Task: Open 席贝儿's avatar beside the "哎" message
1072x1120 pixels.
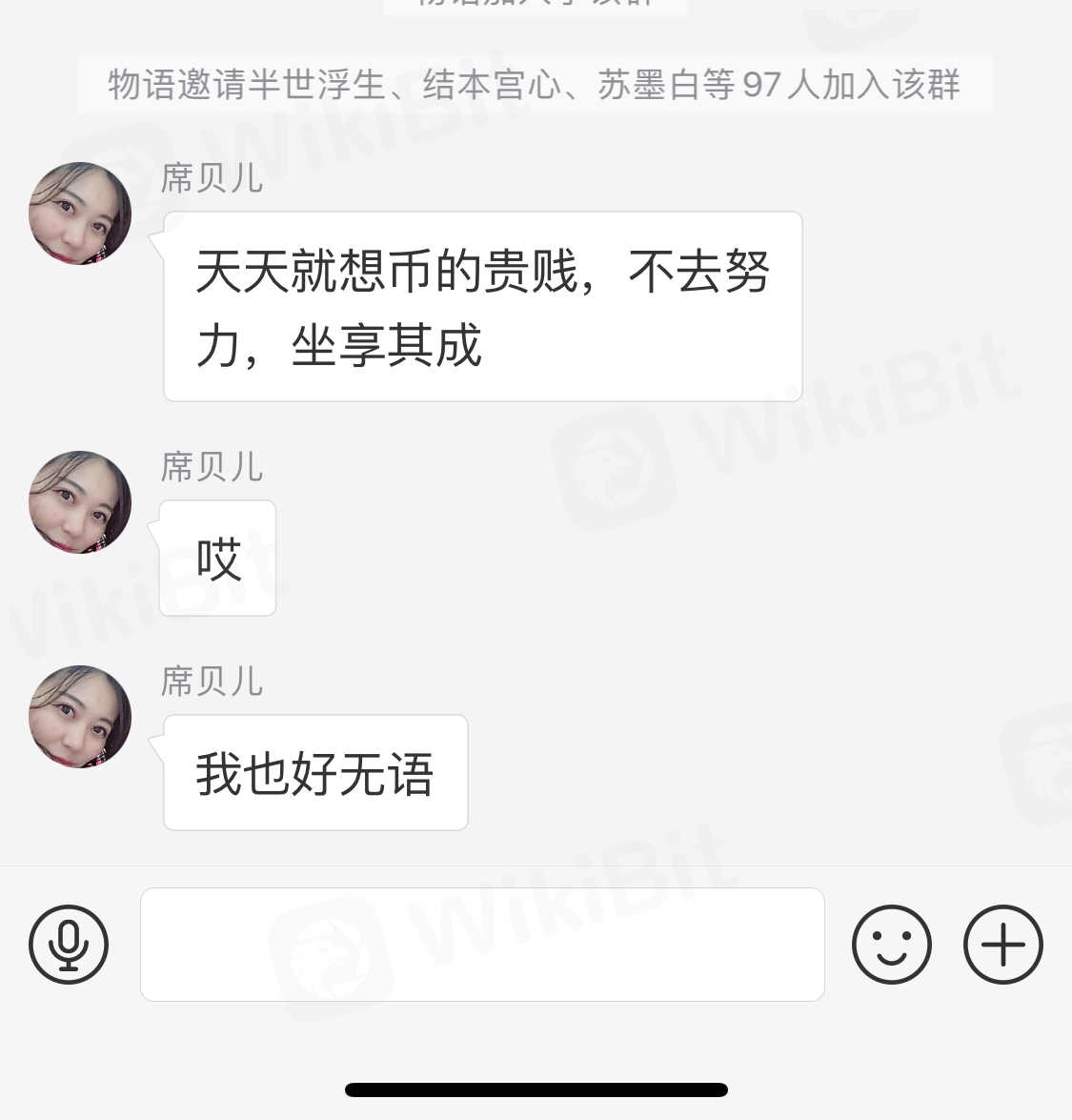Action: 80,502
